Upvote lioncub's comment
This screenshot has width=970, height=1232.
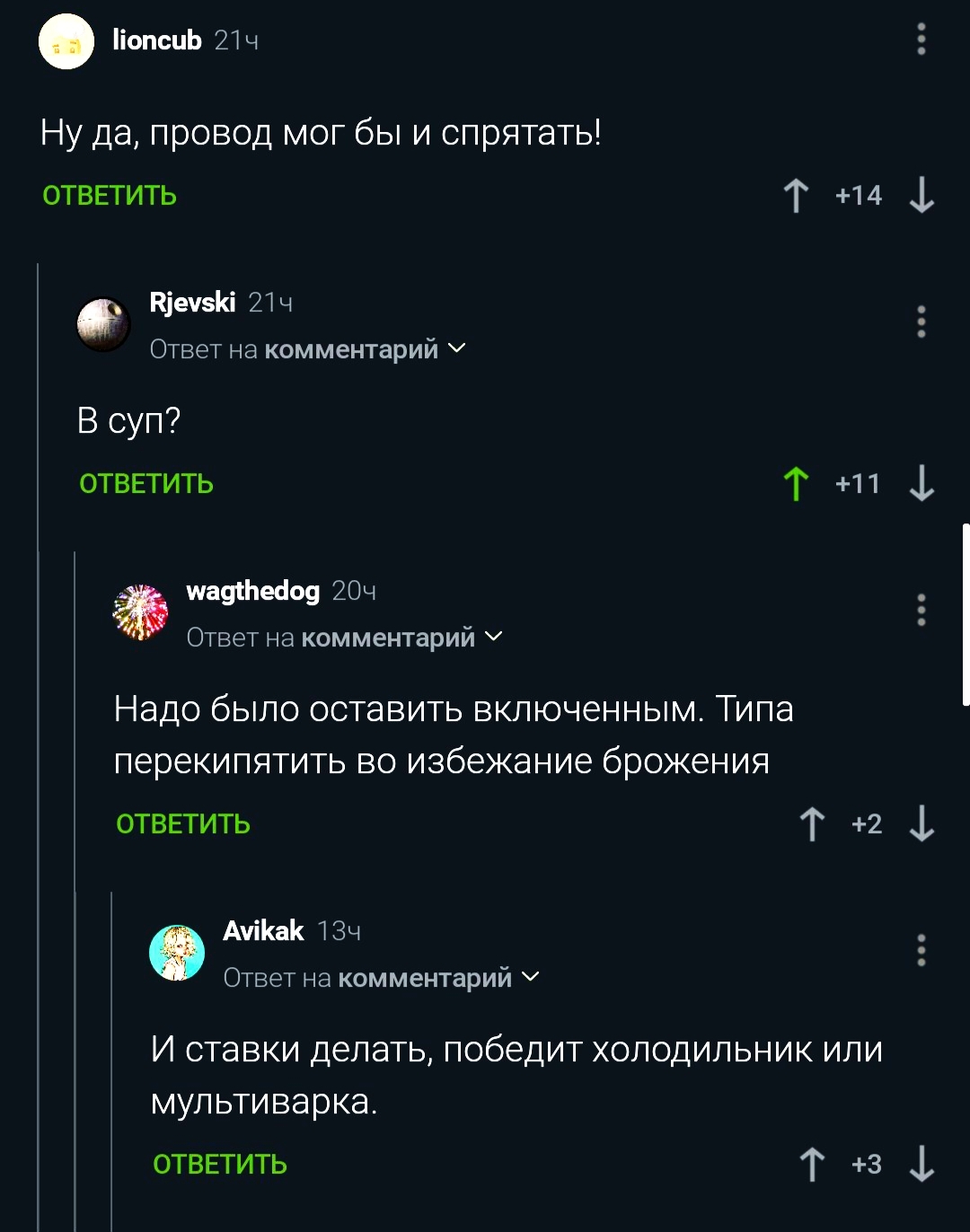[x=796, y=196]
